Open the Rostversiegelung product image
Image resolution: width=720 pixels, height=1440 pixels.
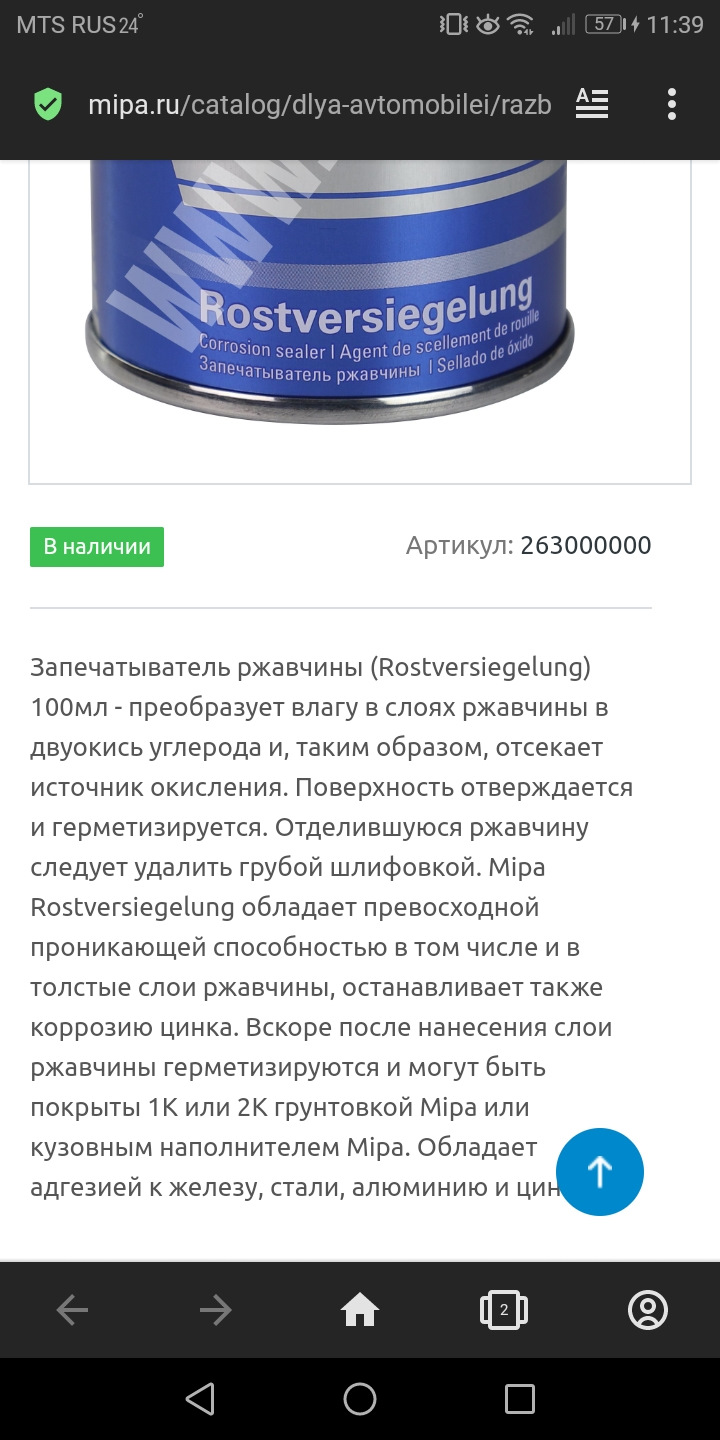(360, 300)
